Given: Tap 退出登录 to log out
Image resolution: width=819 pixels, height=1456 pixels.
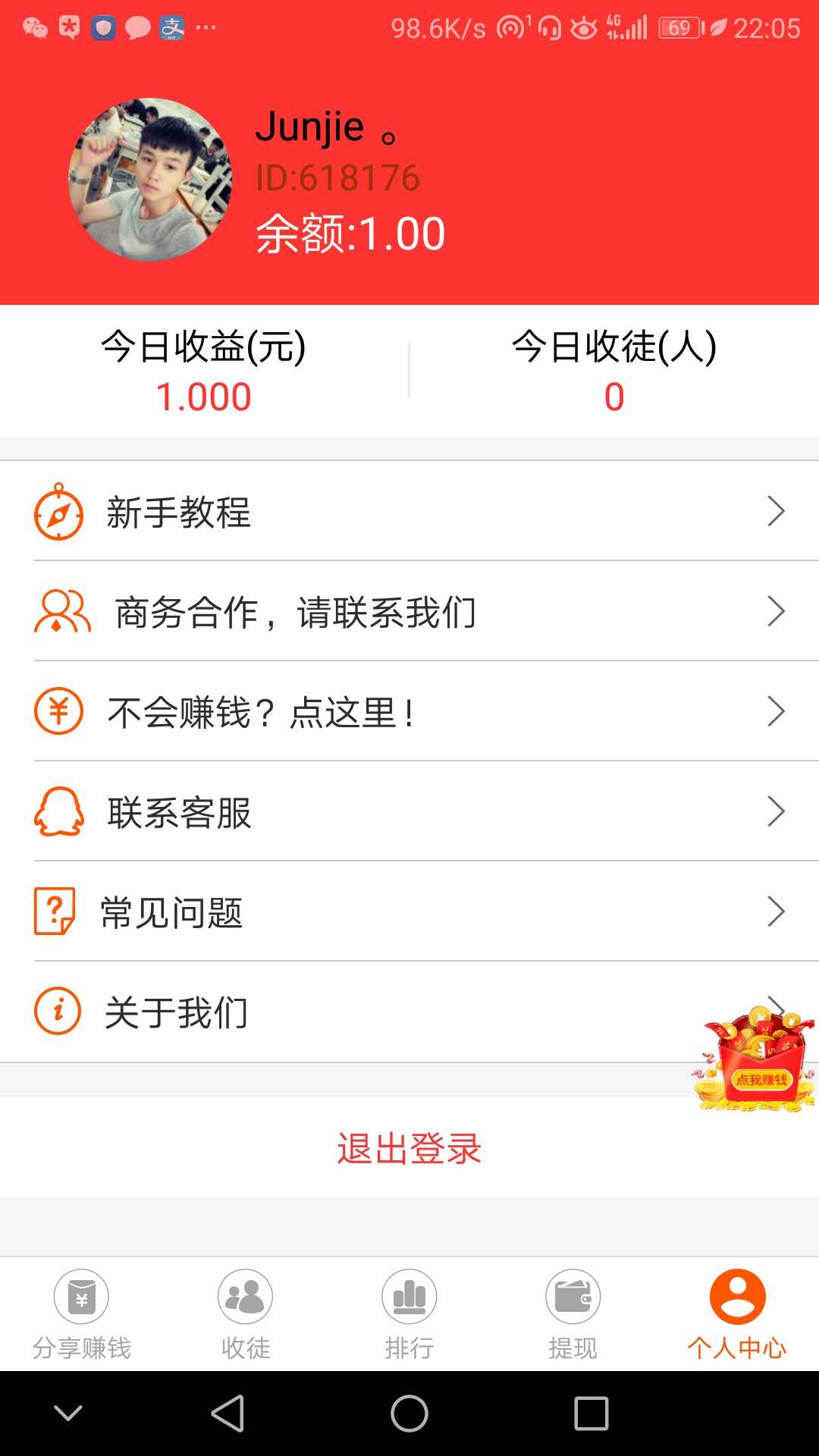Looking at the screenshot, I should [409, 1148].
